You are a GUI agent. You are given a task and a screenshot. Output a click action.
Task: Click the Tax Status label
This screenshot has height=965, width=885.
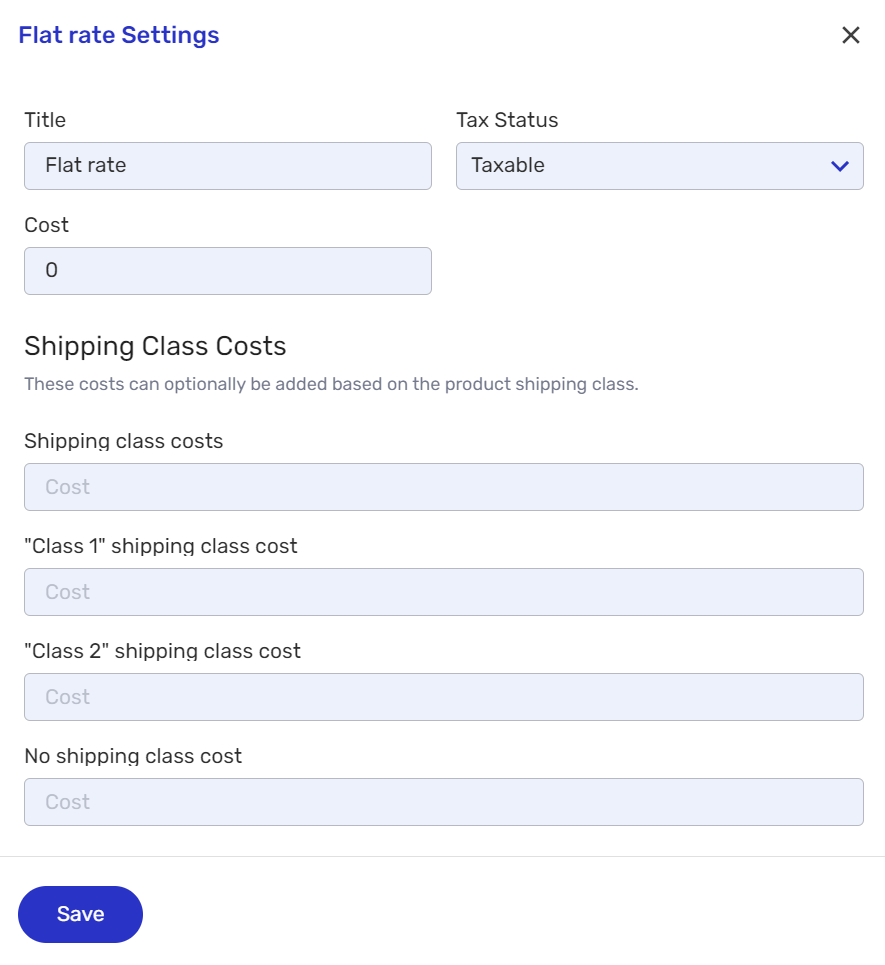[506, 120]
